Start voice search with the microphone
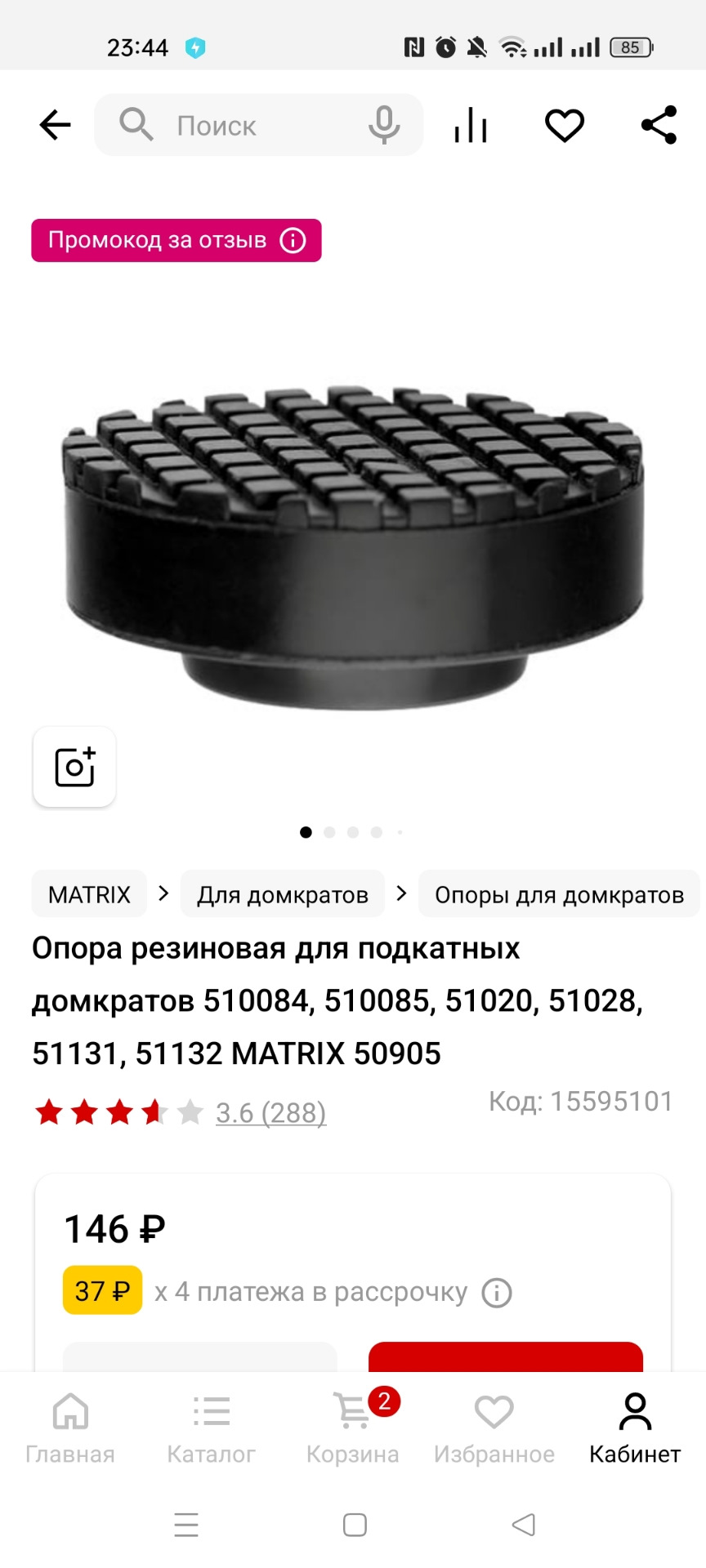The image size is (706, 1568). click(383, 125)
